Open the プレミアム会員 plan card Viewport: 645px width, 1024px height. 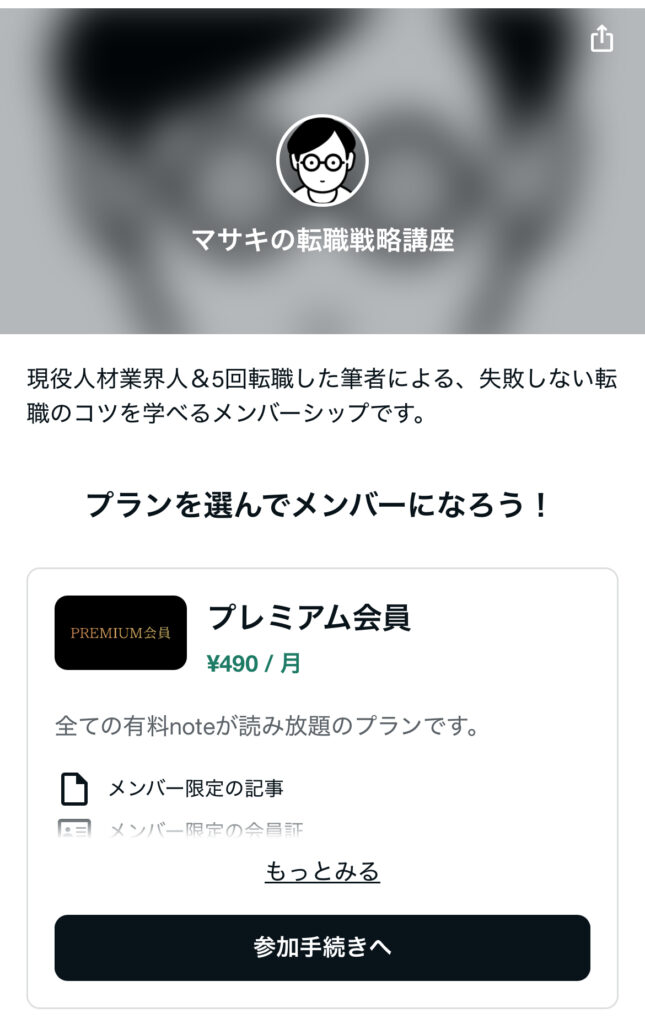tap(308, 618)
